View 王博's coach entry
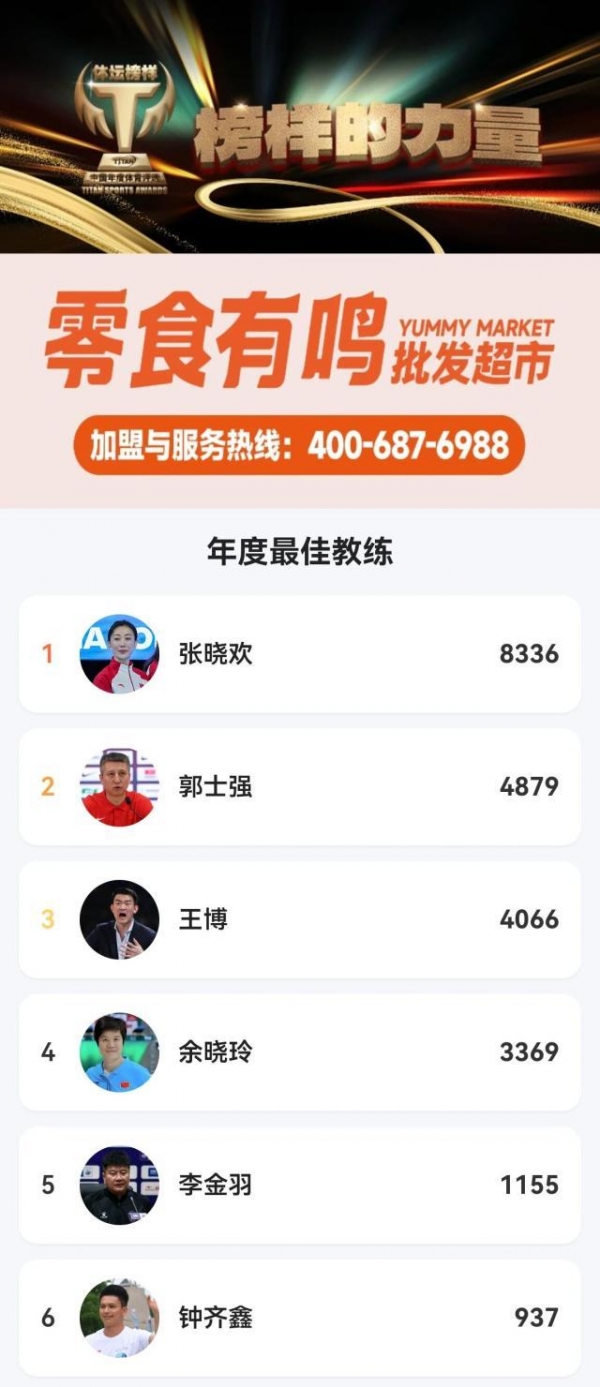Viewport: 600px width, 1387px height. point(300,919)
